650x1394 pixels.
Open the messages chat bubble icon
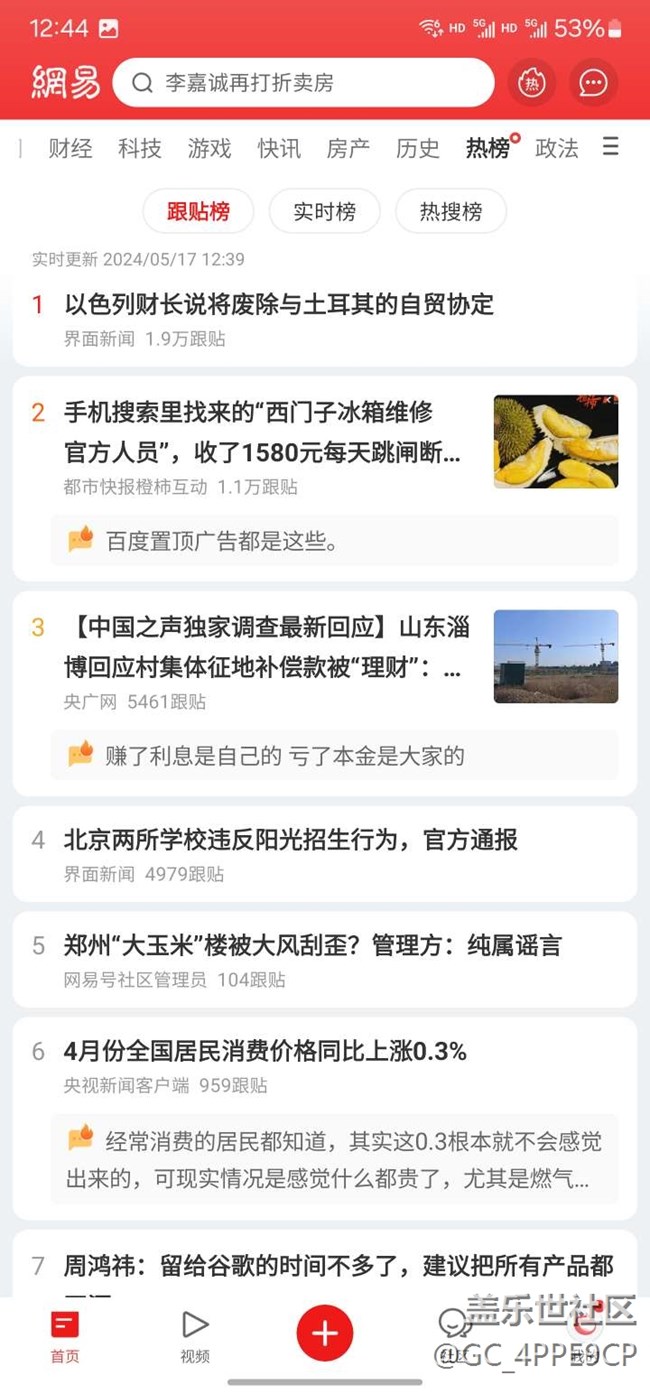(x=593, y=83)
